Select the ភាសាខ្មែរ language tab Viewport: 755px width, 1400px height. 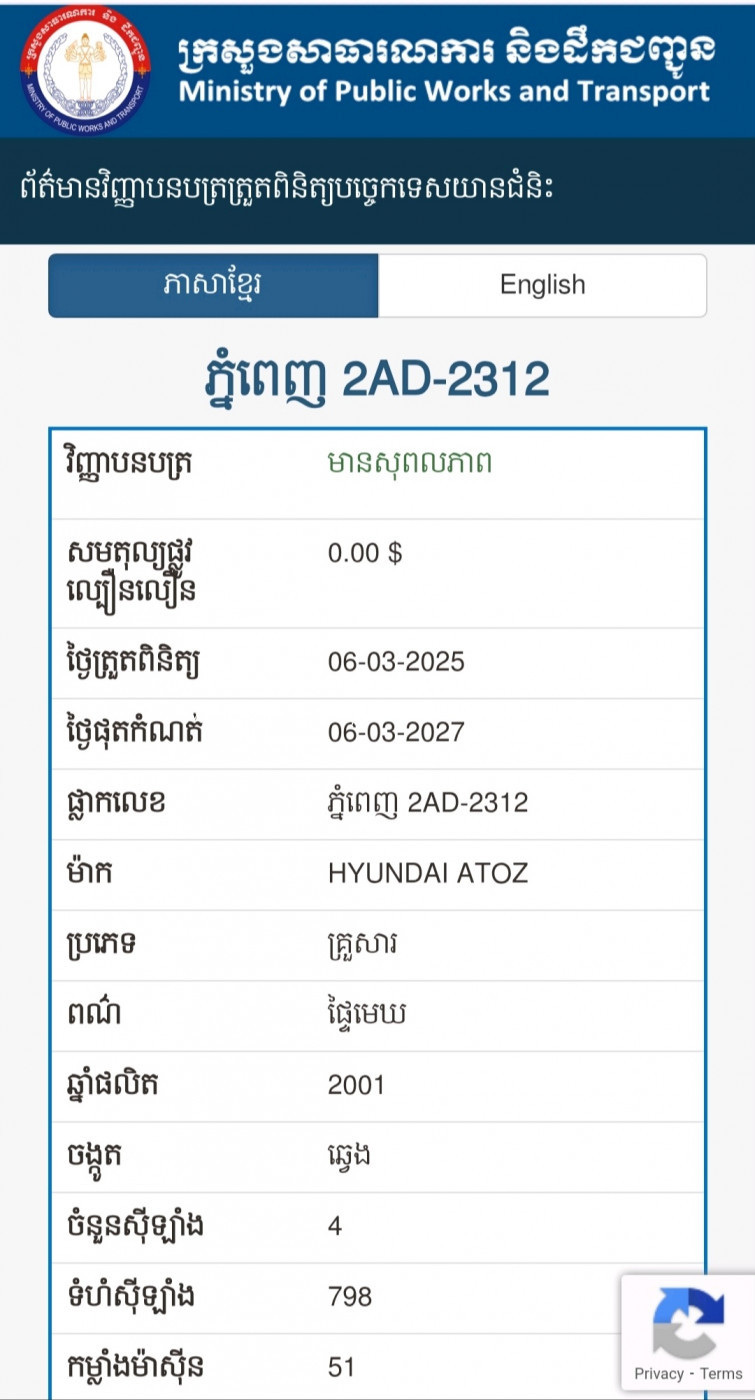214,285
